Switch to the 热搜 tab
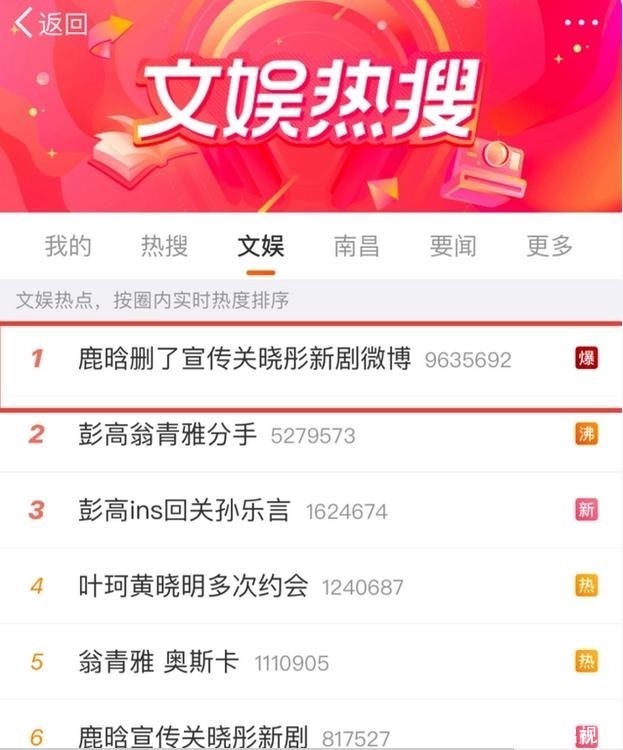The image size is (623, 750). point(164,246)
